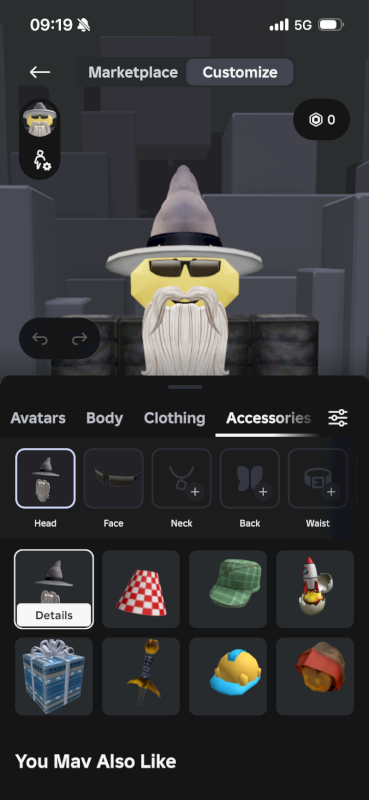Tap the avatar head preview icon
The height and width of the screenshot is (800, 369).
pos(40,120)
